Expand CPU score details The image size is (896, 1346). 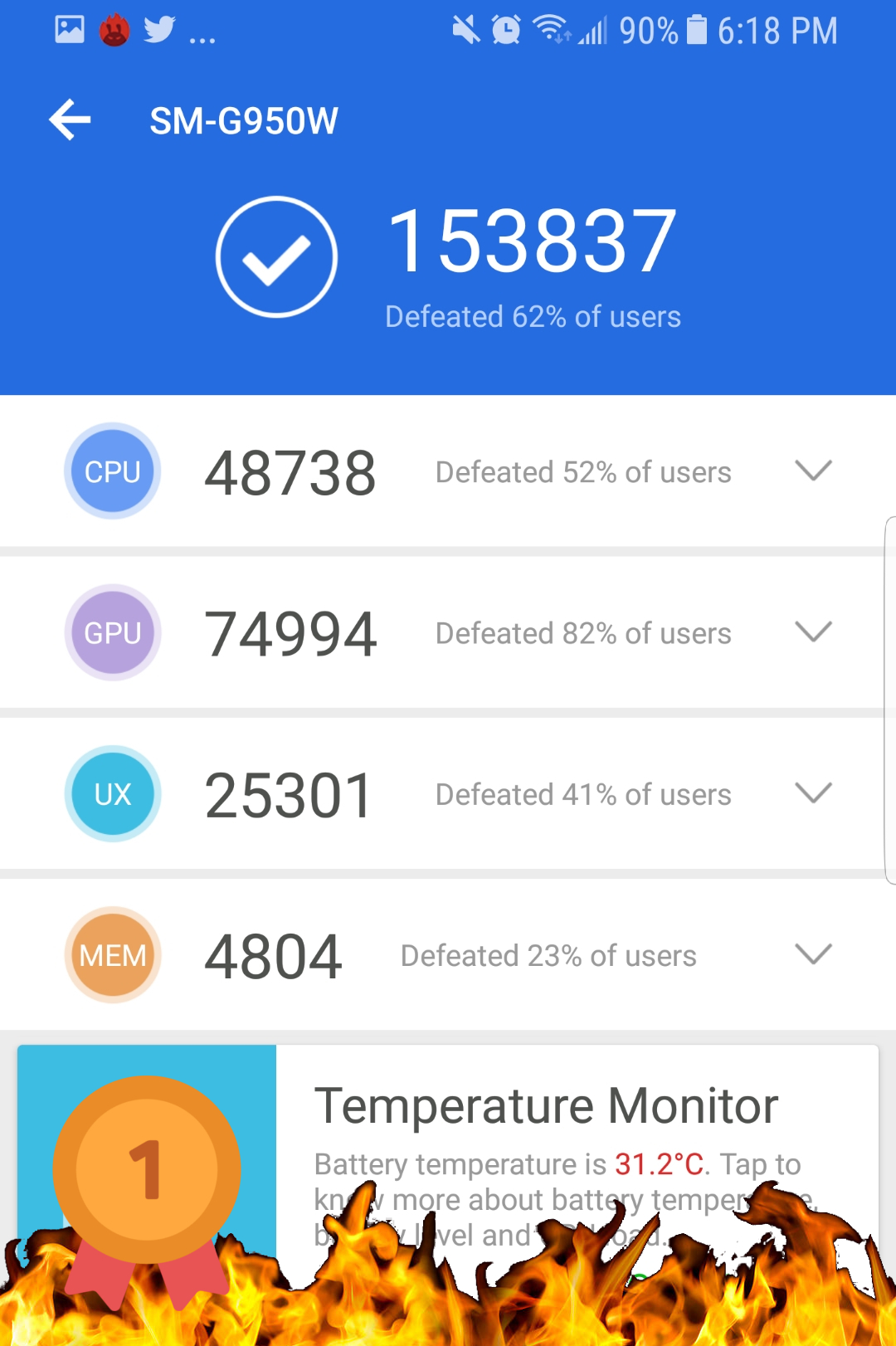[x=813, y=471]
